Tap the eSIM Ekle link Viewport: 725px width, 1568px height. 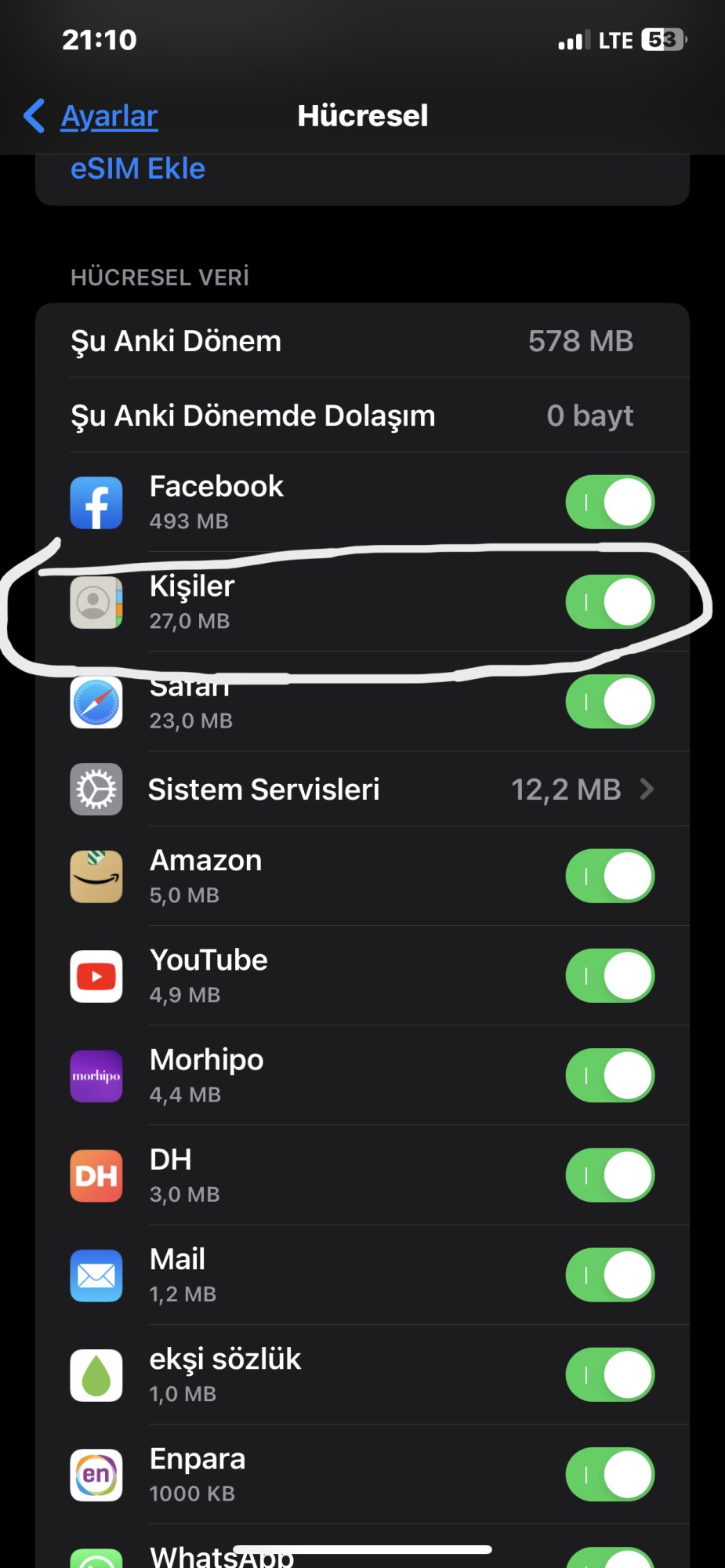(x=138, y=169)
